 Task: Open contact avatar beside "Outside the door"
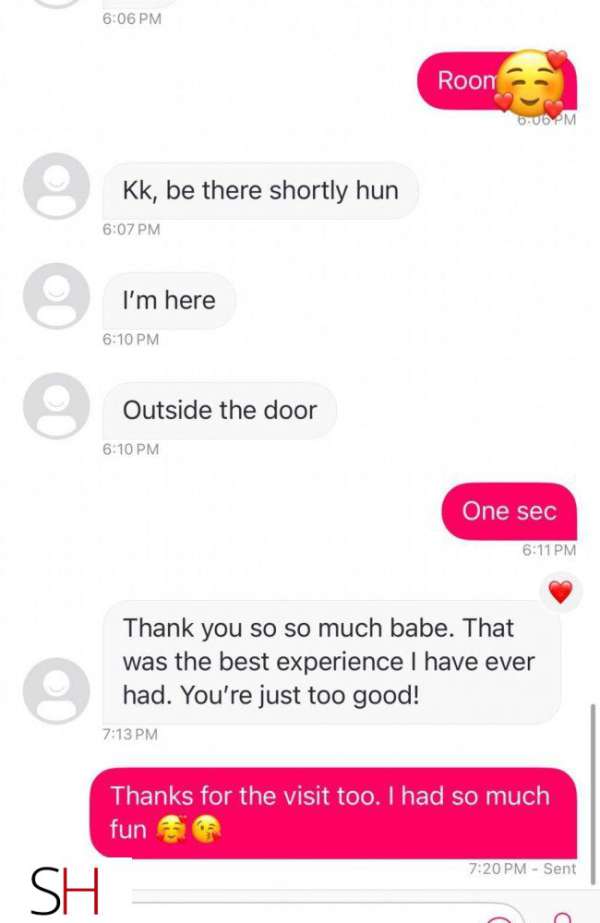click(x=56, y=405)
